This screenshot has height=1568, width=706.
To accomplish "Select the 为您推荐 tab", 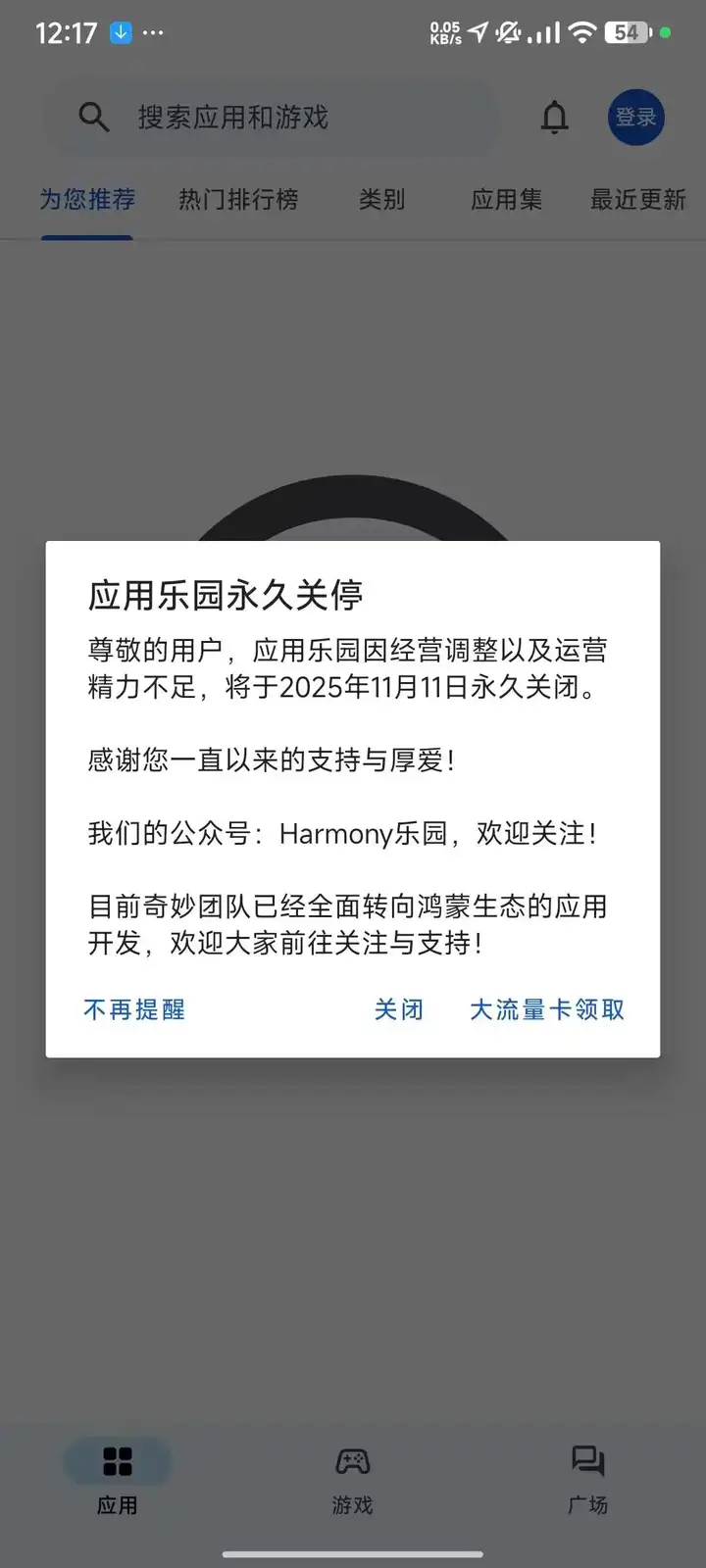I will [x=87, y=200].
